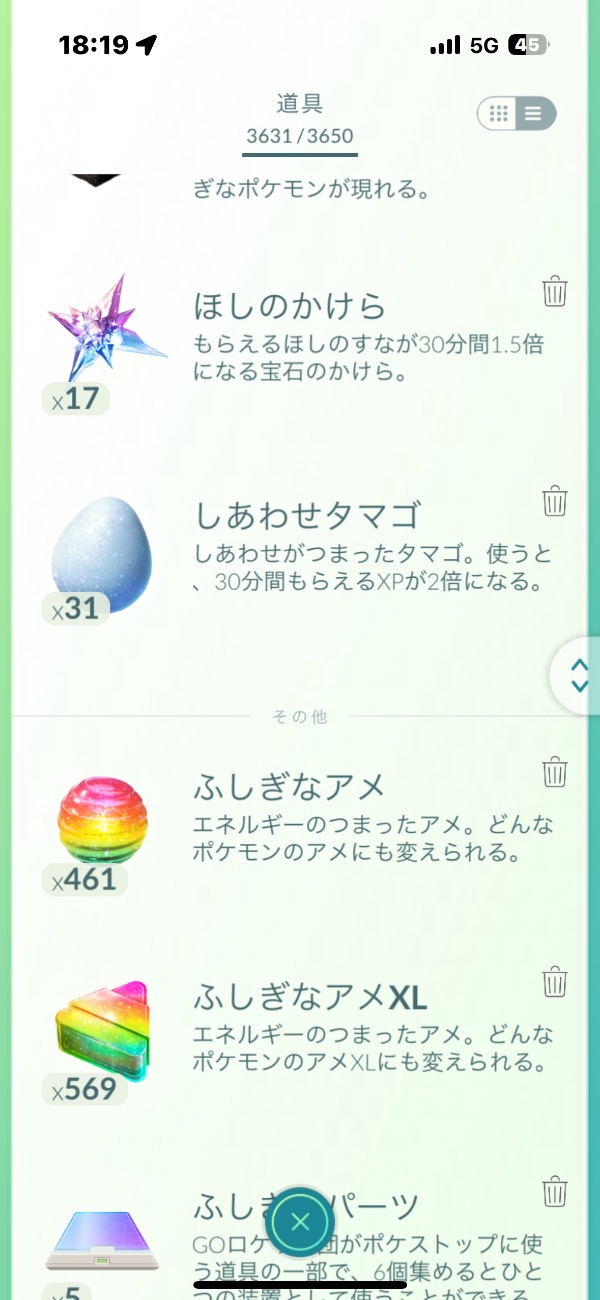Tap the trash icon beside the ふしぎなパーツ item
The height and width of the screenshot is (1300, 600).
tap(555, 1192)
